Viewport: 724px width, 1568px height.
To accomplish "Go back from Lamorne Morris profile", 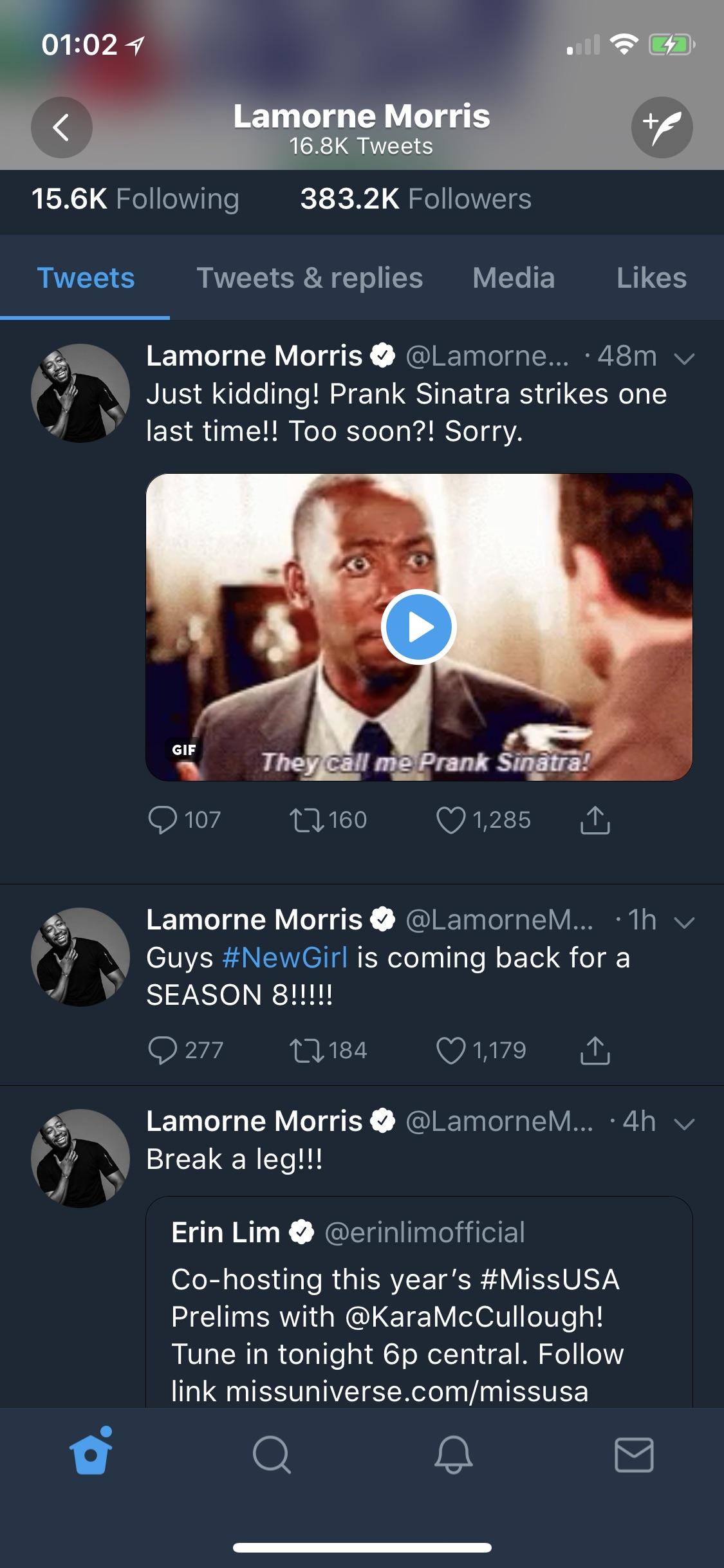I will (61, 127).
